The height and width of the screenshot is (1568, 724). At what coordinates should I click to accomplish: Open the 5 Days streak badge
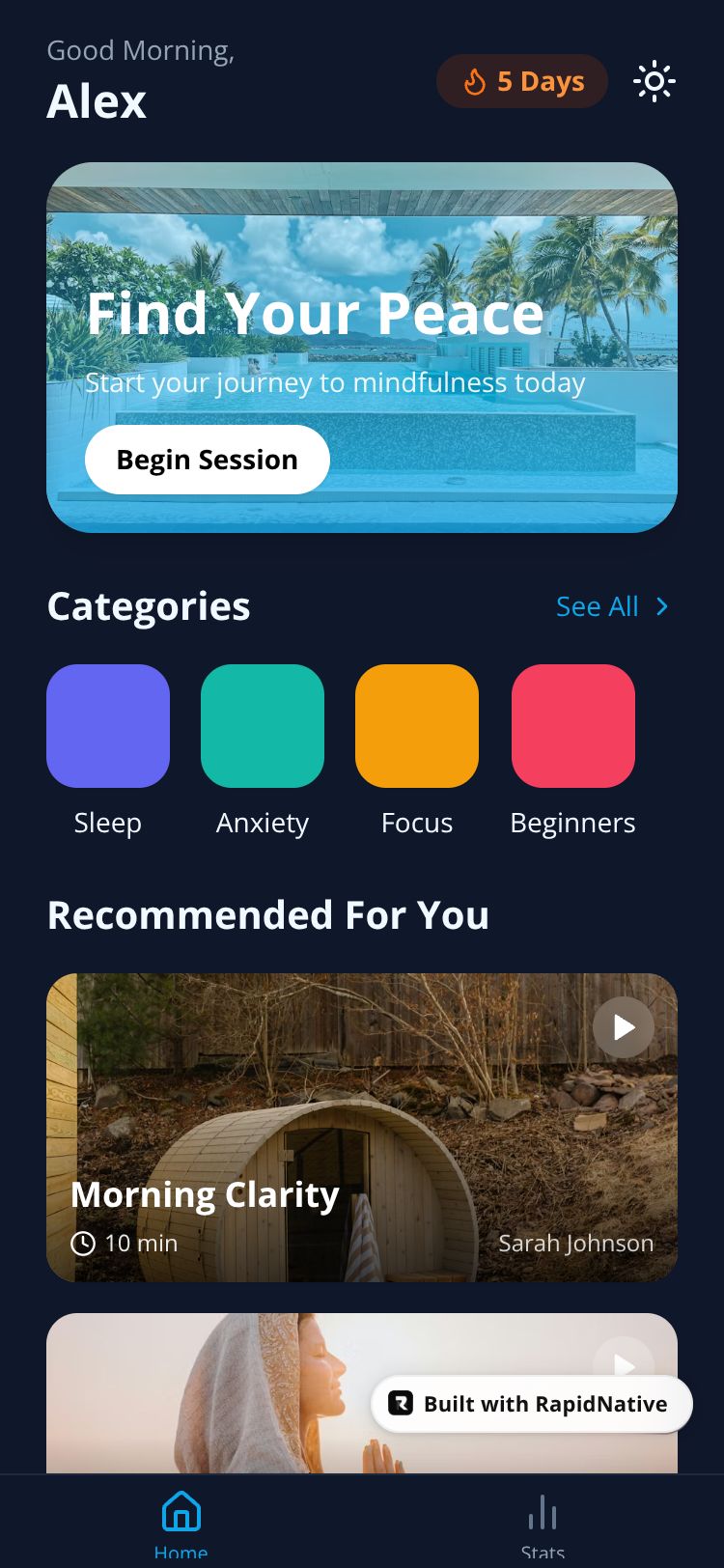click(x=522, y=82)
